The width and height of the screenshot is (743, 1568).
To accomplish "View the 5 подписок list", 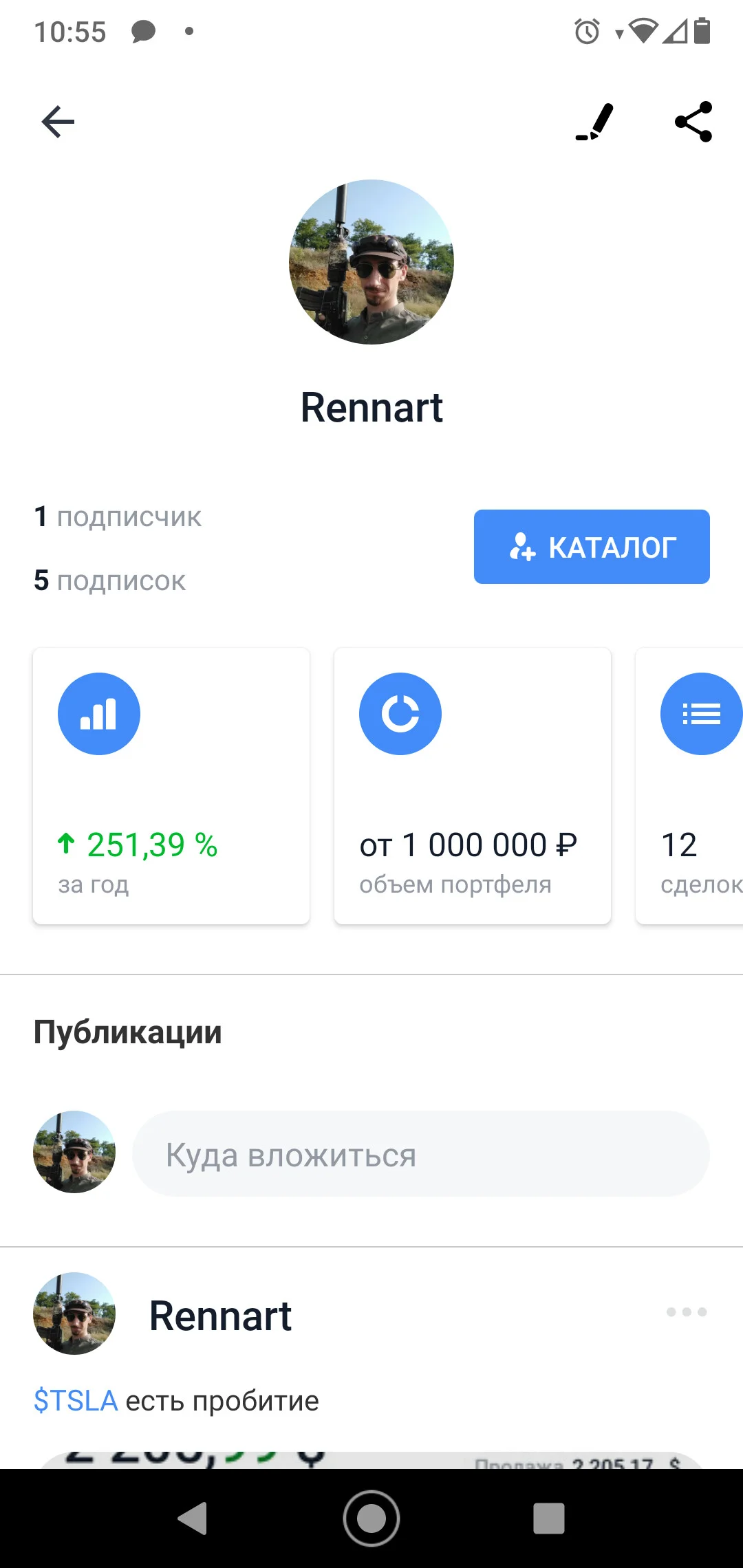I will click(x=110, y=580).
